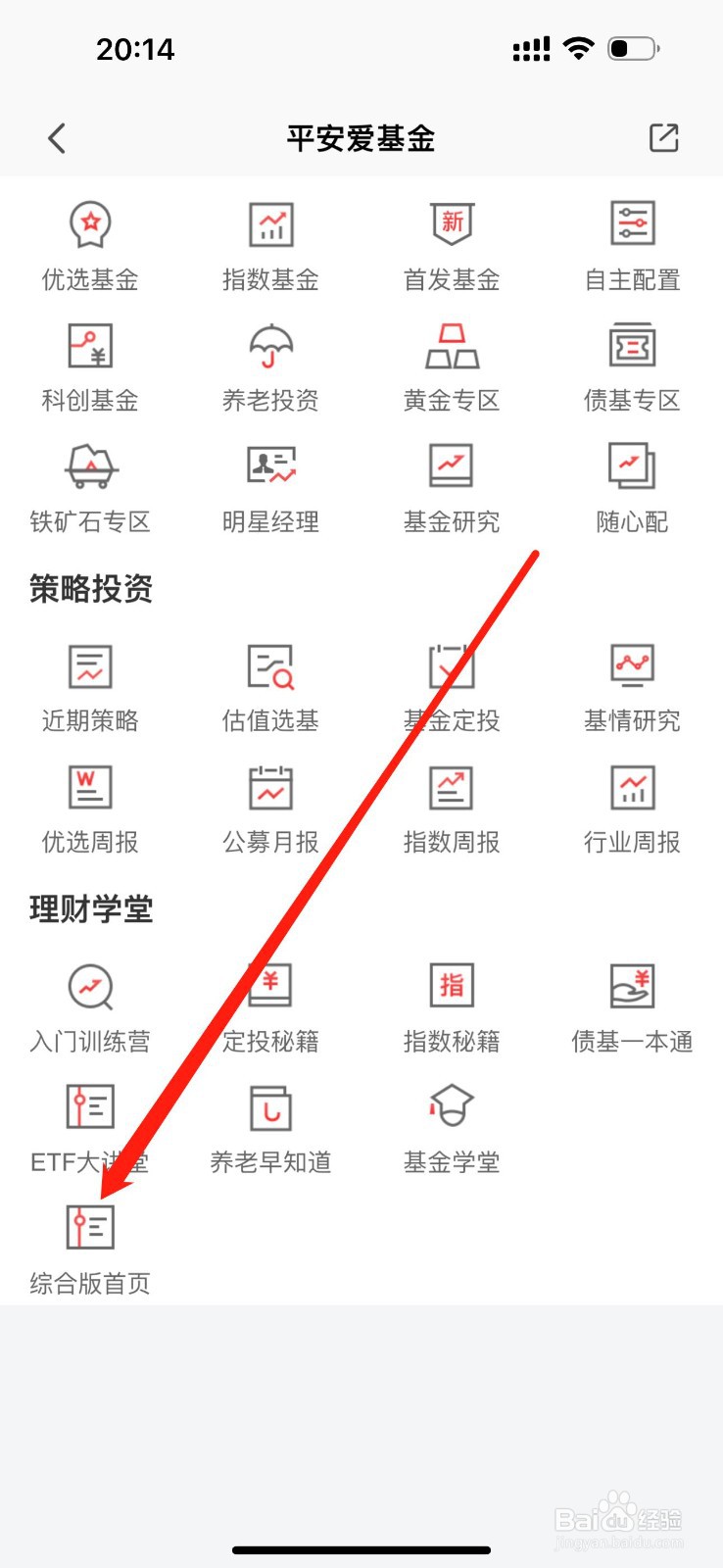The width and height of the screenshot is (723, 1568).
Task: Tap the back chevron at top left
Action: pyautogui.click(x=56, y=138)
